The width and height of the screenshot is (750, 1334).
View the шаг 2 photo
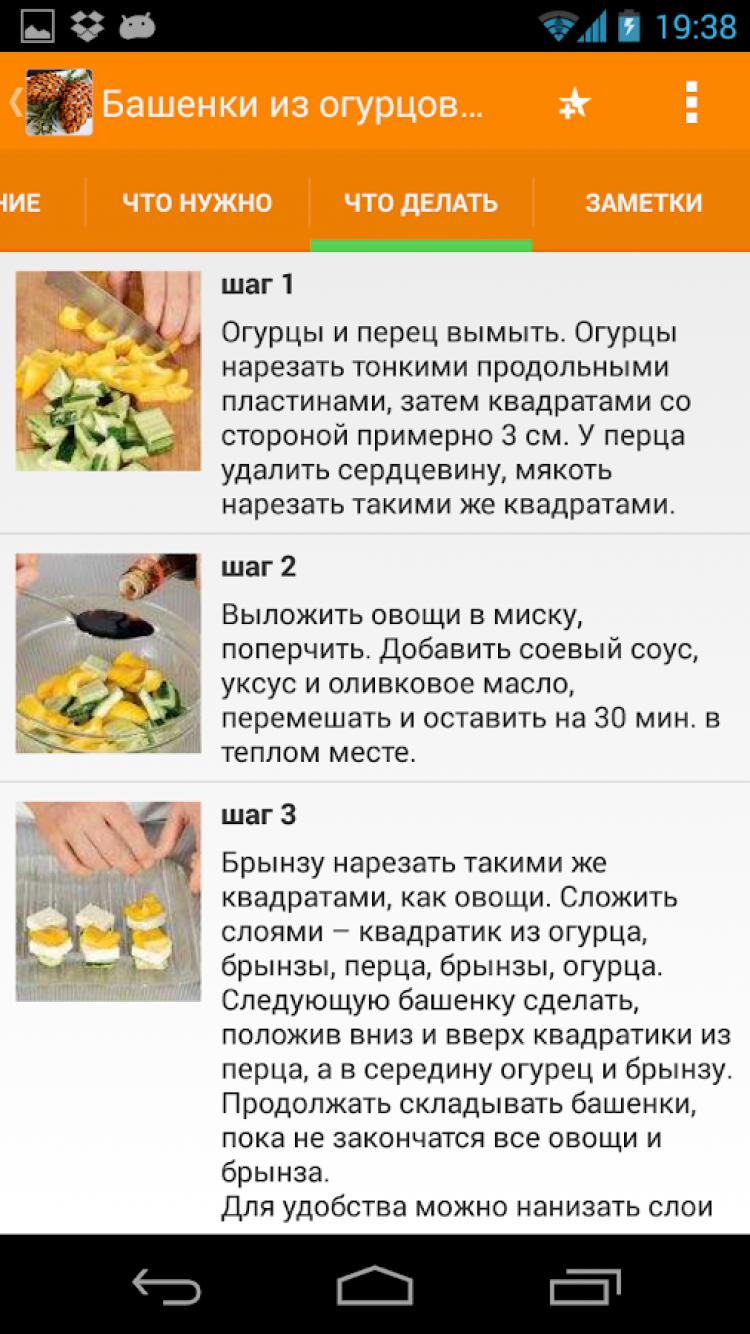click(108, 653)
